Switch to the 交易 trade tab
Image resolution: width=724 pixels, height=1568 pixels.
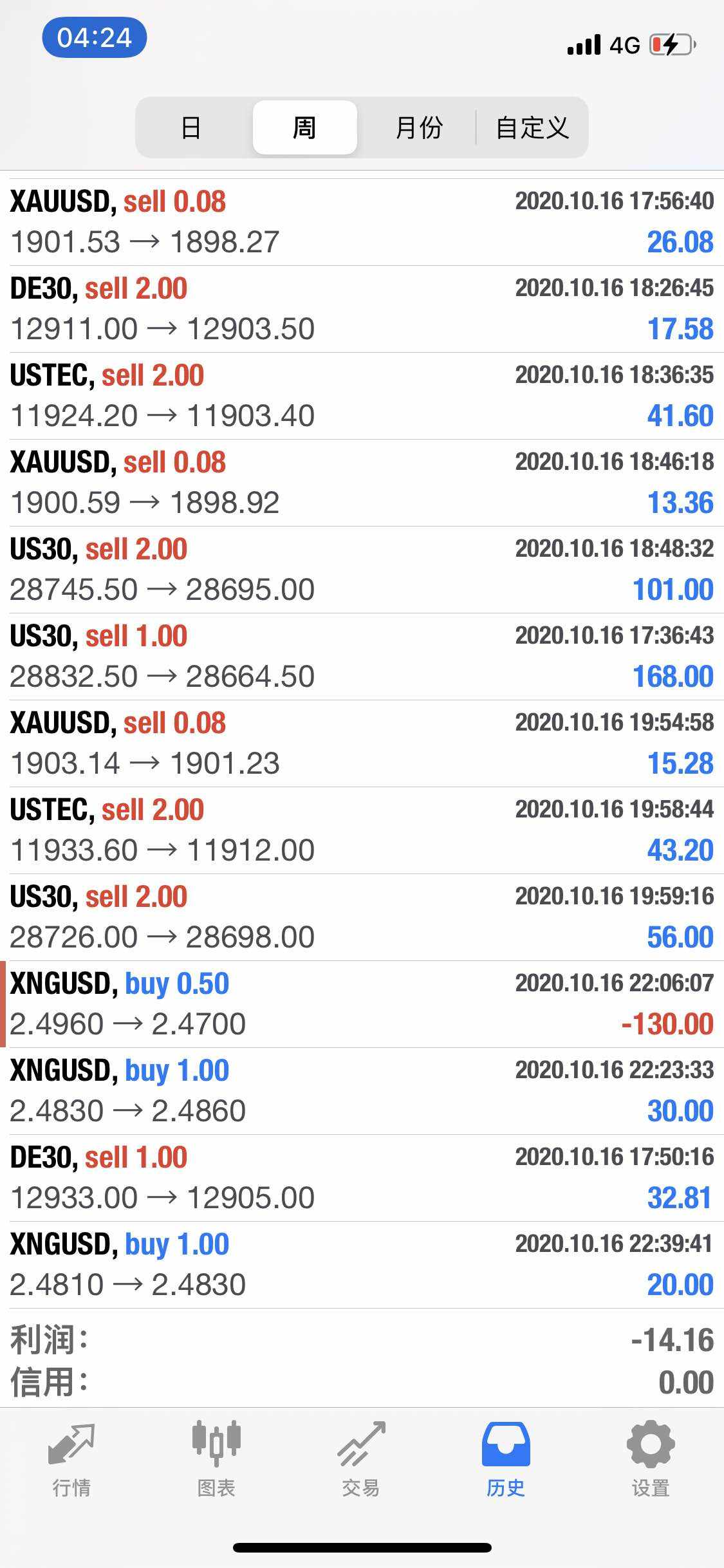361,1459
